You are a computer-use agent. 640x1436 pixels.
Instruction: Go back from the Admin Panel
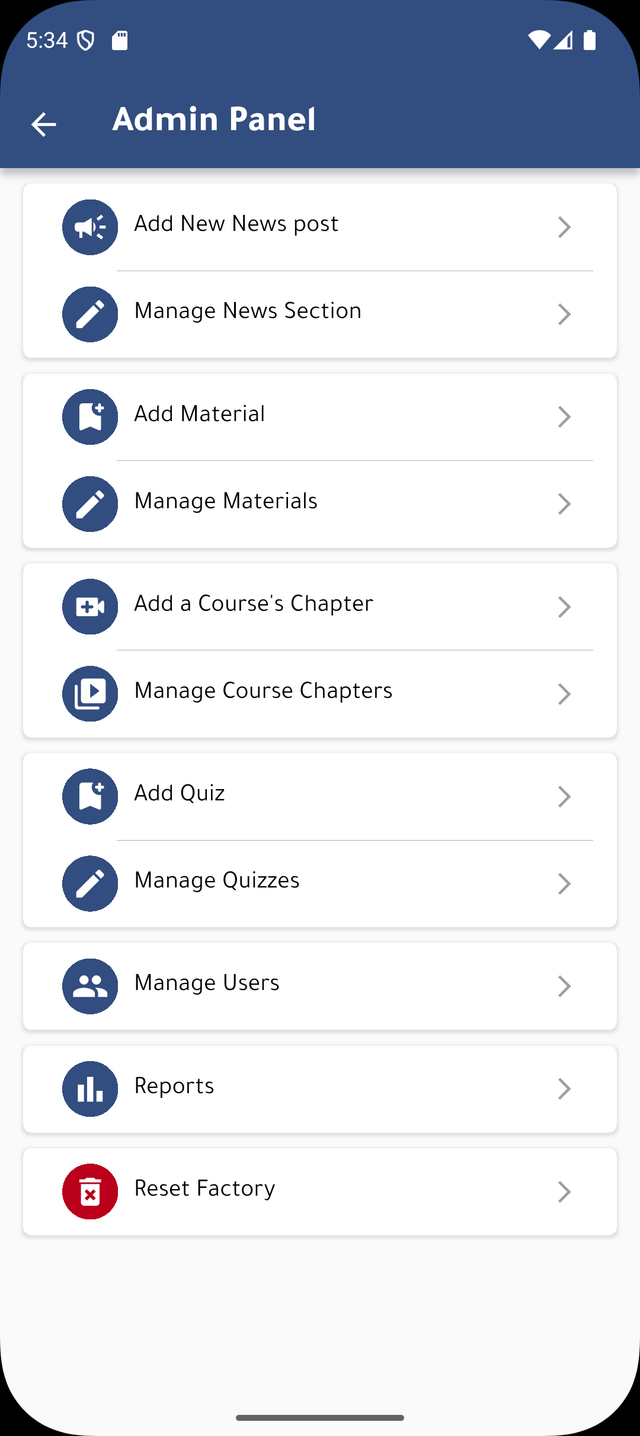[x=44, y=124]
